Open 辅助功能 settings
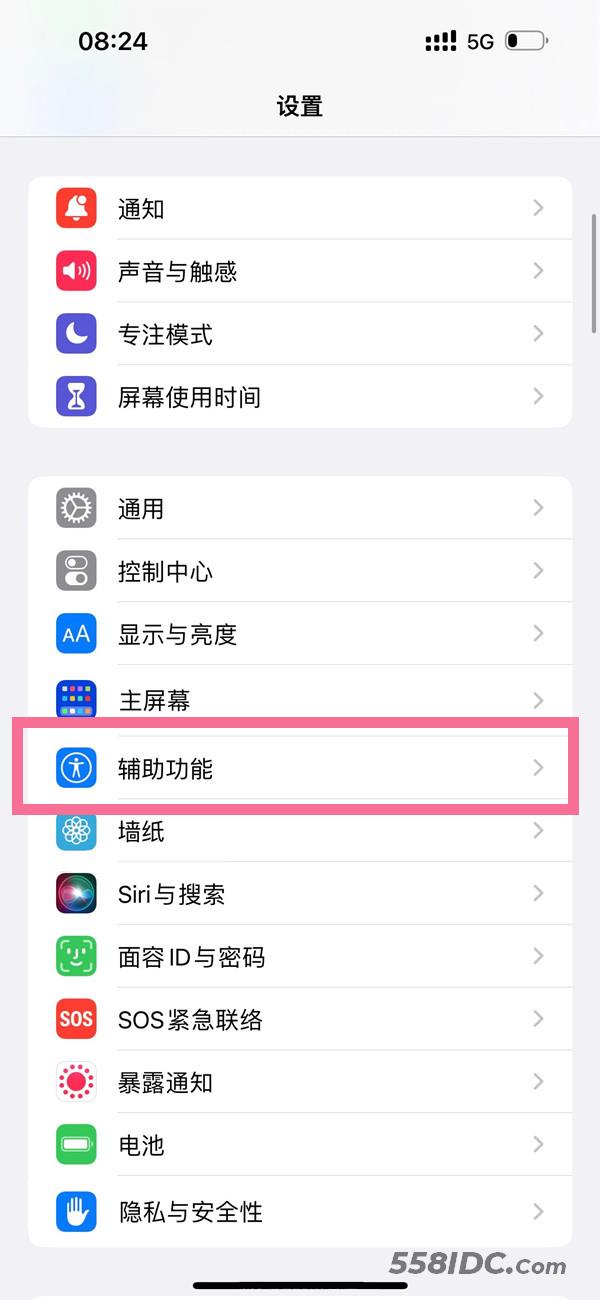 300,768
